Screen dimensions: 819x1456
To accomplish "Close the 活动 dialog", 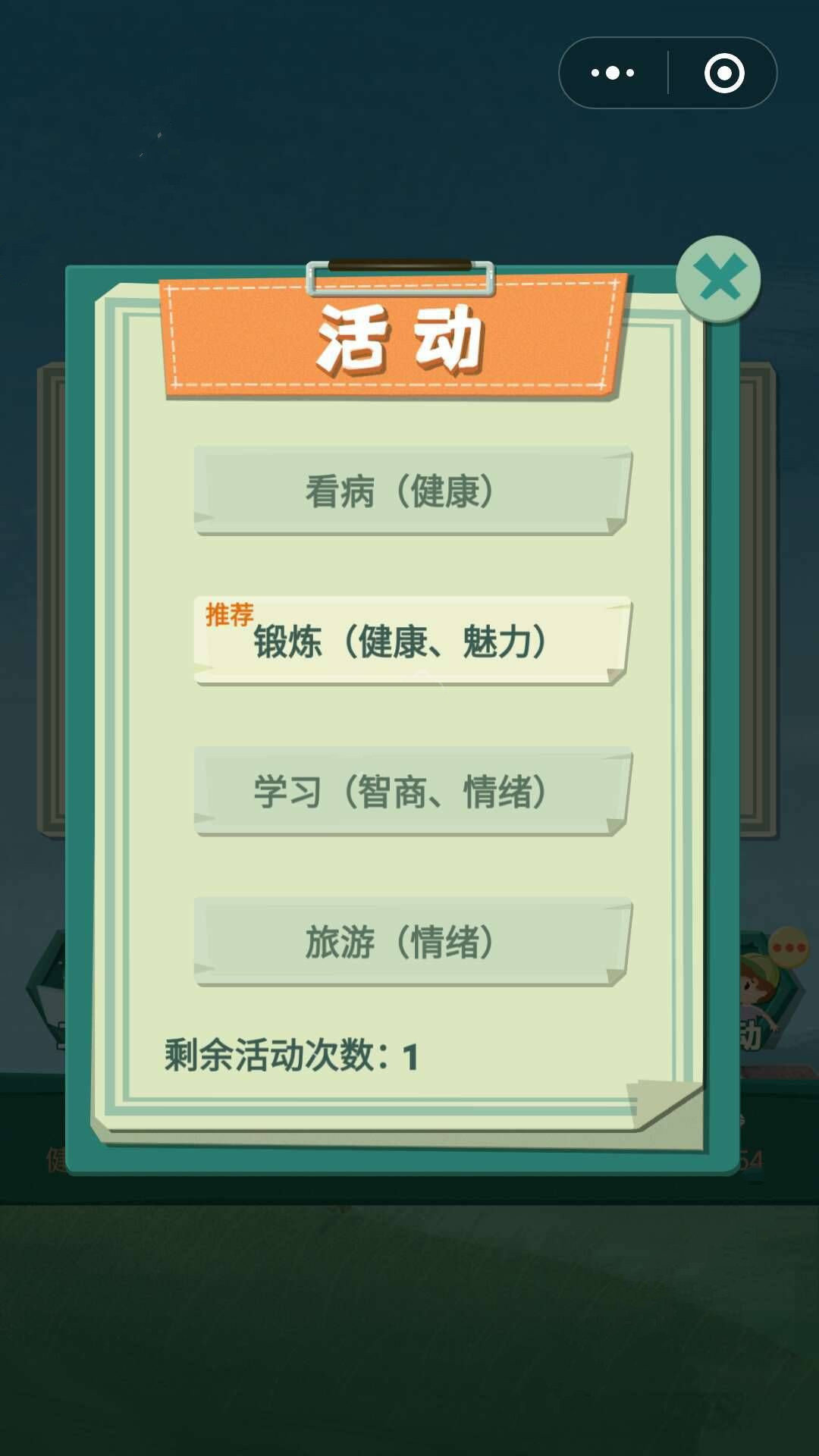I will tap(718, 278).
